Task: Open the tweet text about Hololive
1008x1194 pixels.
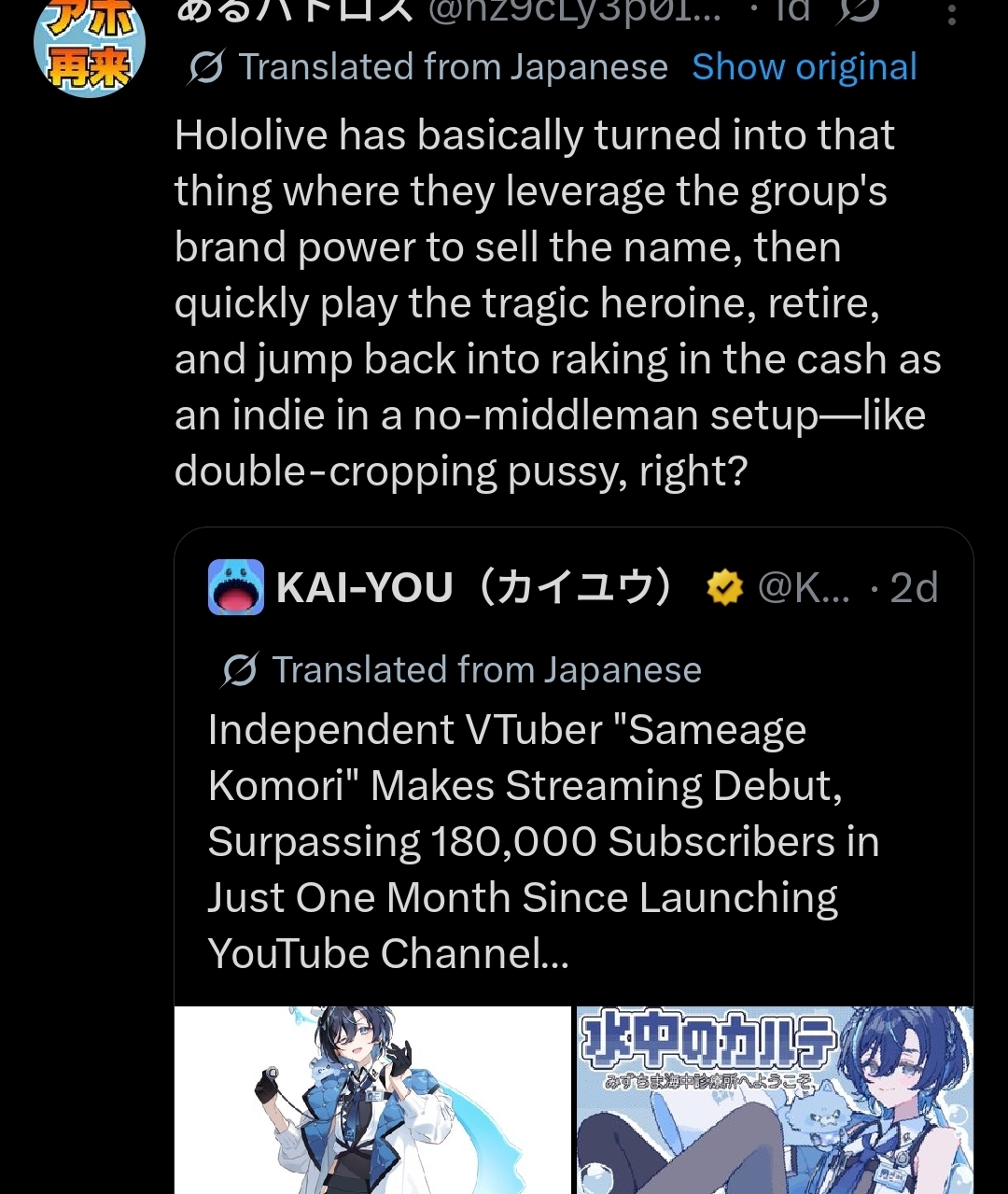Action: (557, 303)
